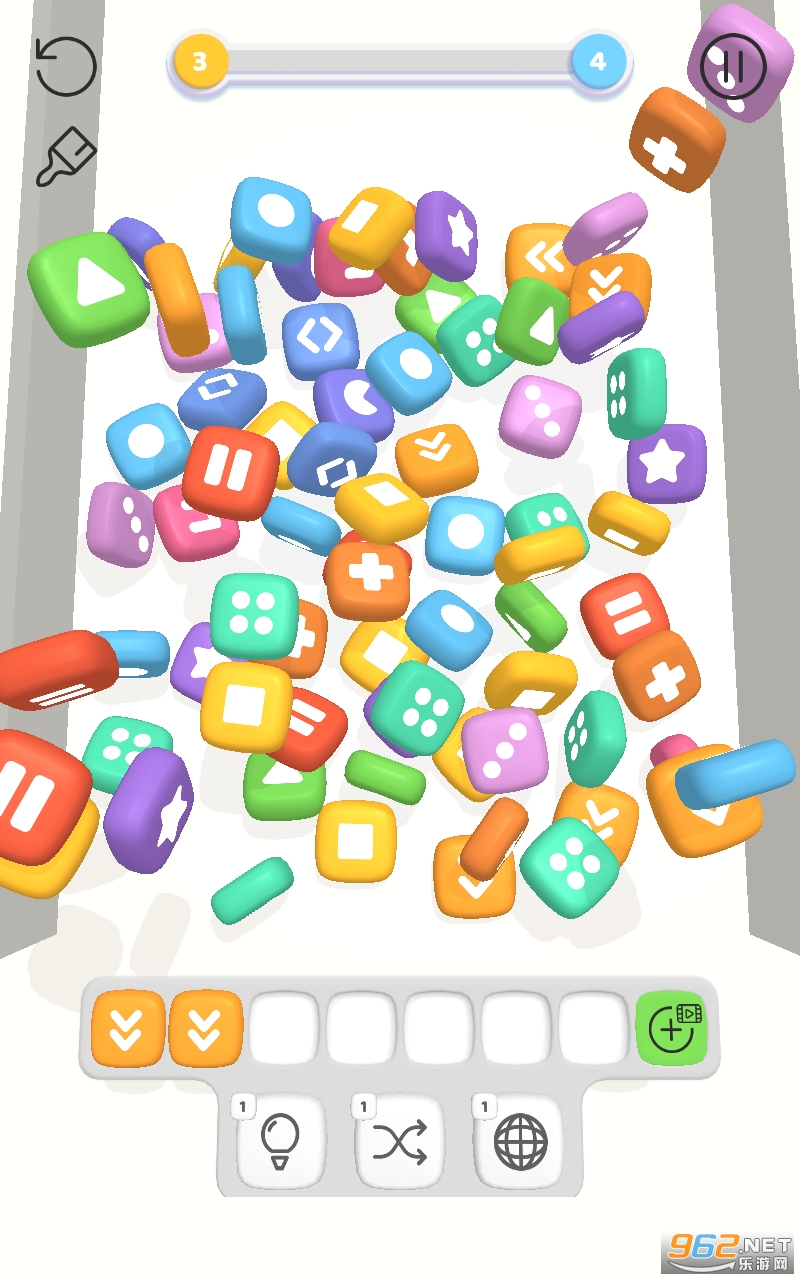Use the lightbulb hint booster

(x=280, y=1141)
